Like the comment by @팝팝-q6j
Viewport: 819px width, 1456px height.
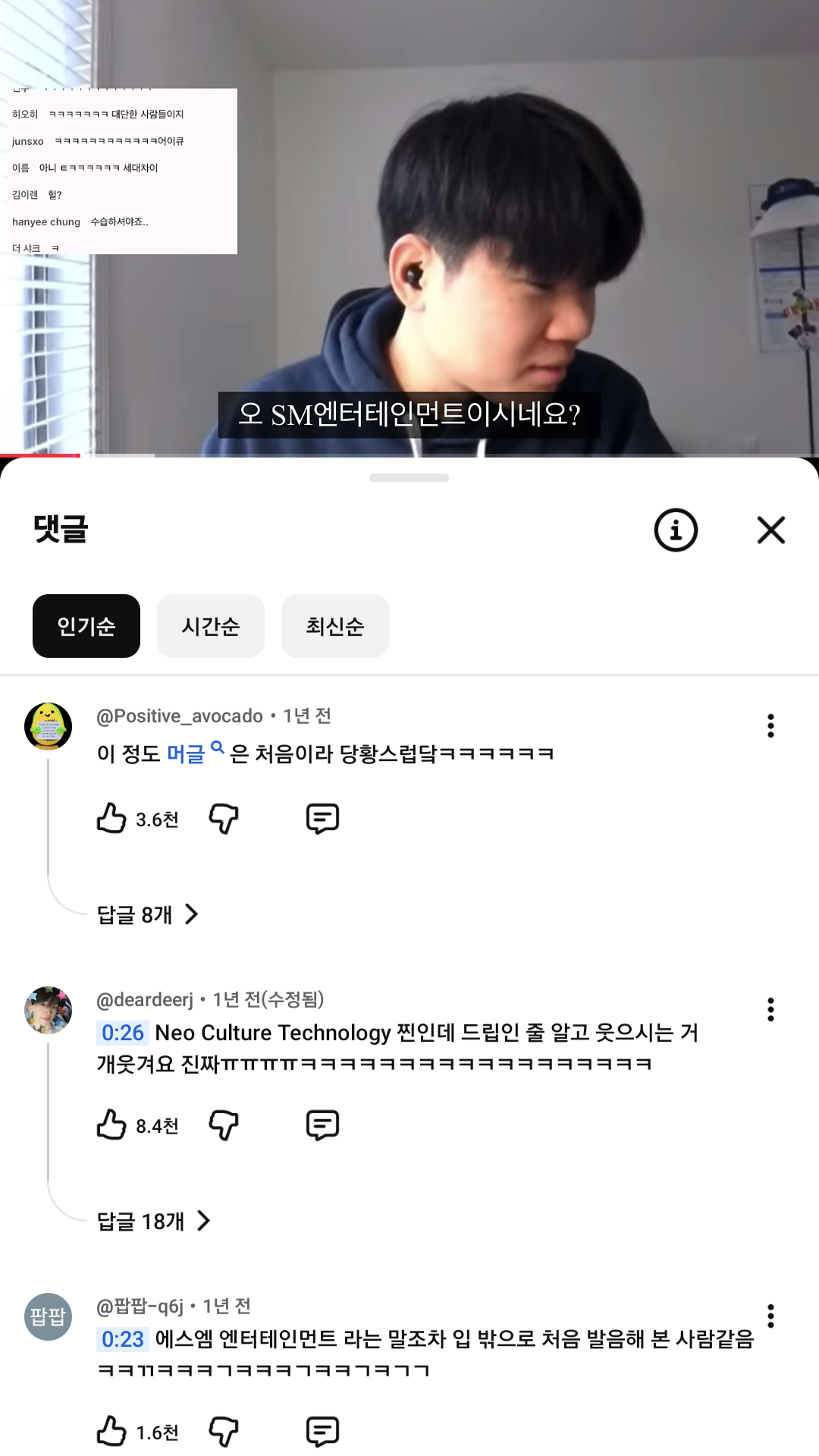[111, 1432]
